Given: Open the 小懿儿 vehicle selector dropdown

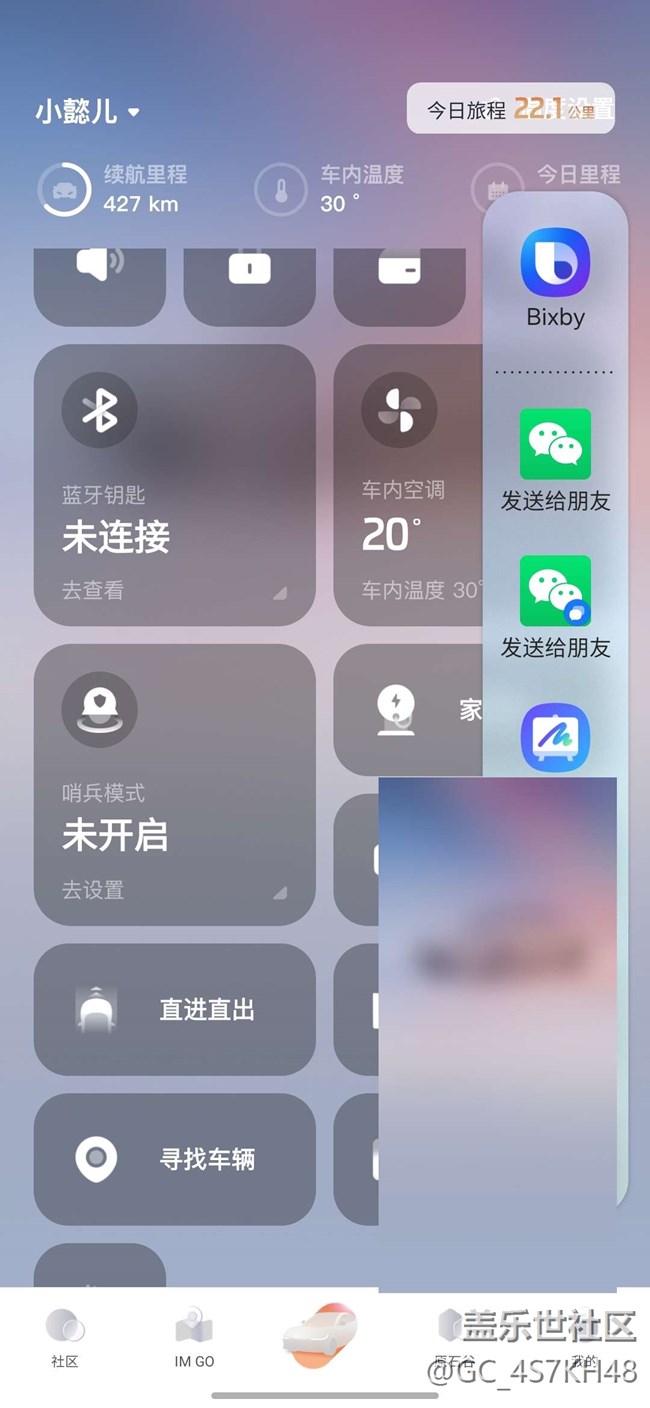Looking at the screenshot, I should pos(88,111).
